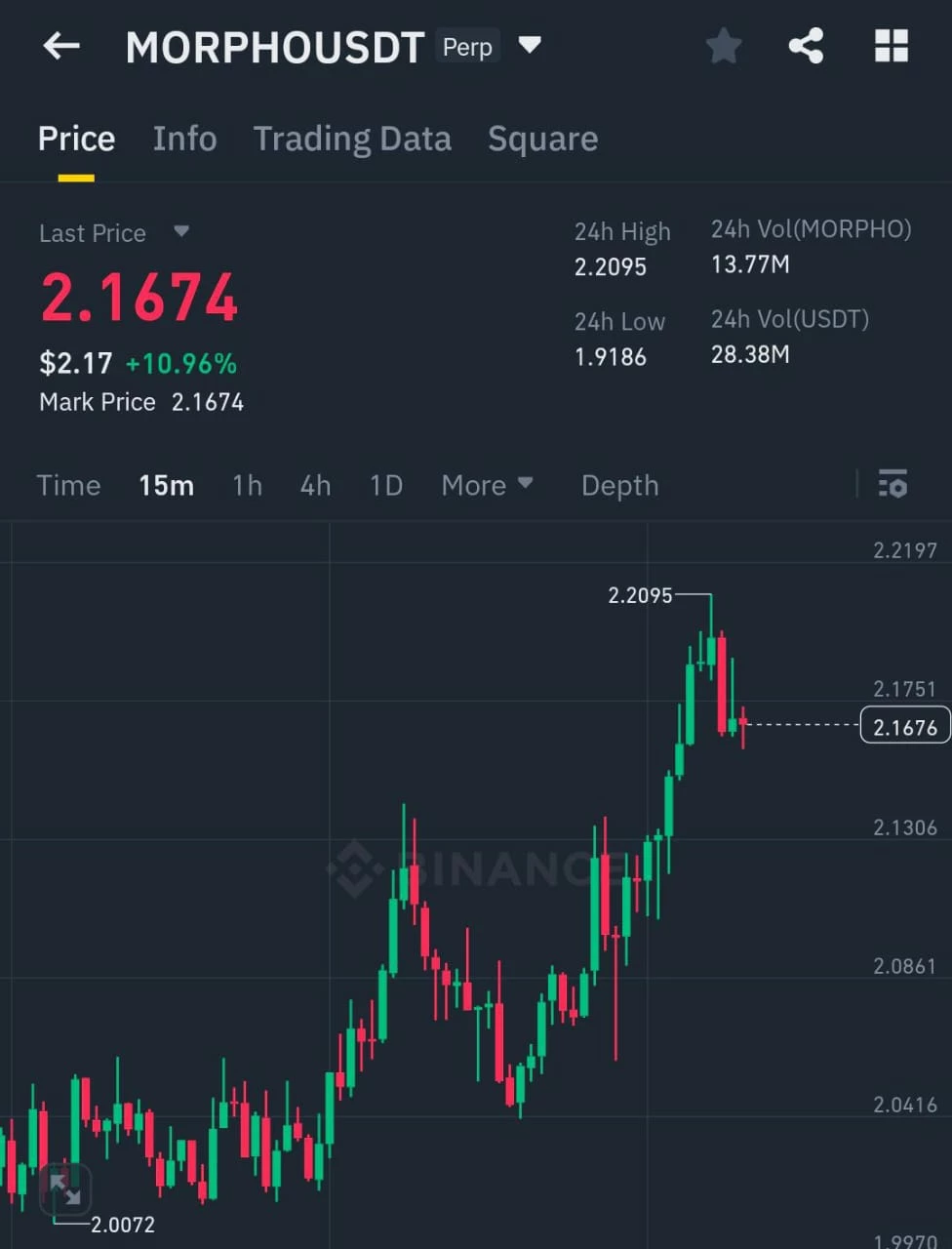Switch to the Depth chart
952x1249 pixels.
pyautogui.click(x=619, y=485)
